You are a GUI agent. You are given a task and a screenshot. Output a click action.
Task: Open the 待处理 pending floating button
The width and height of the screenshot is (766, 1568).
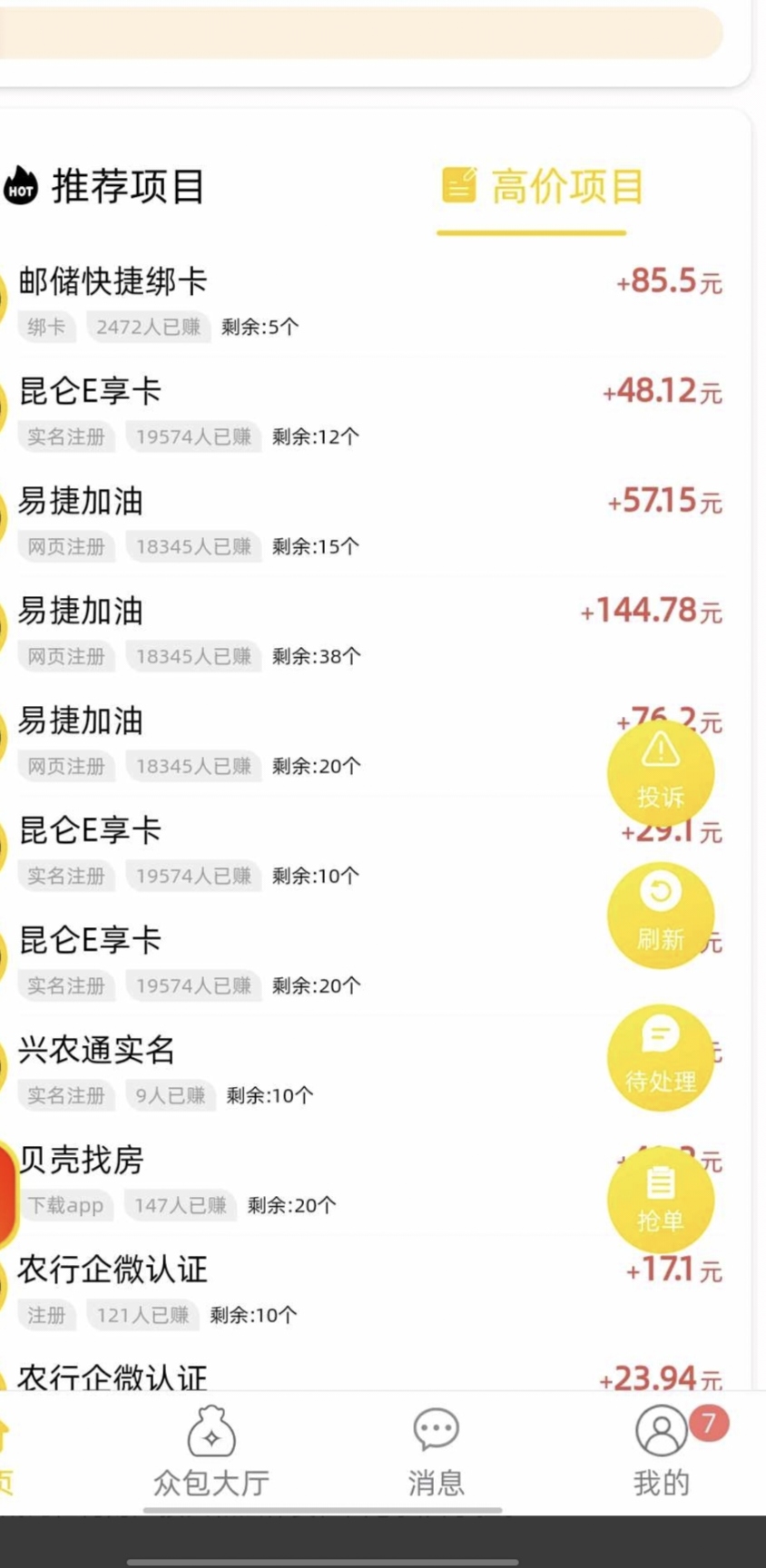pyautogui.click(x=661, y=1057)
